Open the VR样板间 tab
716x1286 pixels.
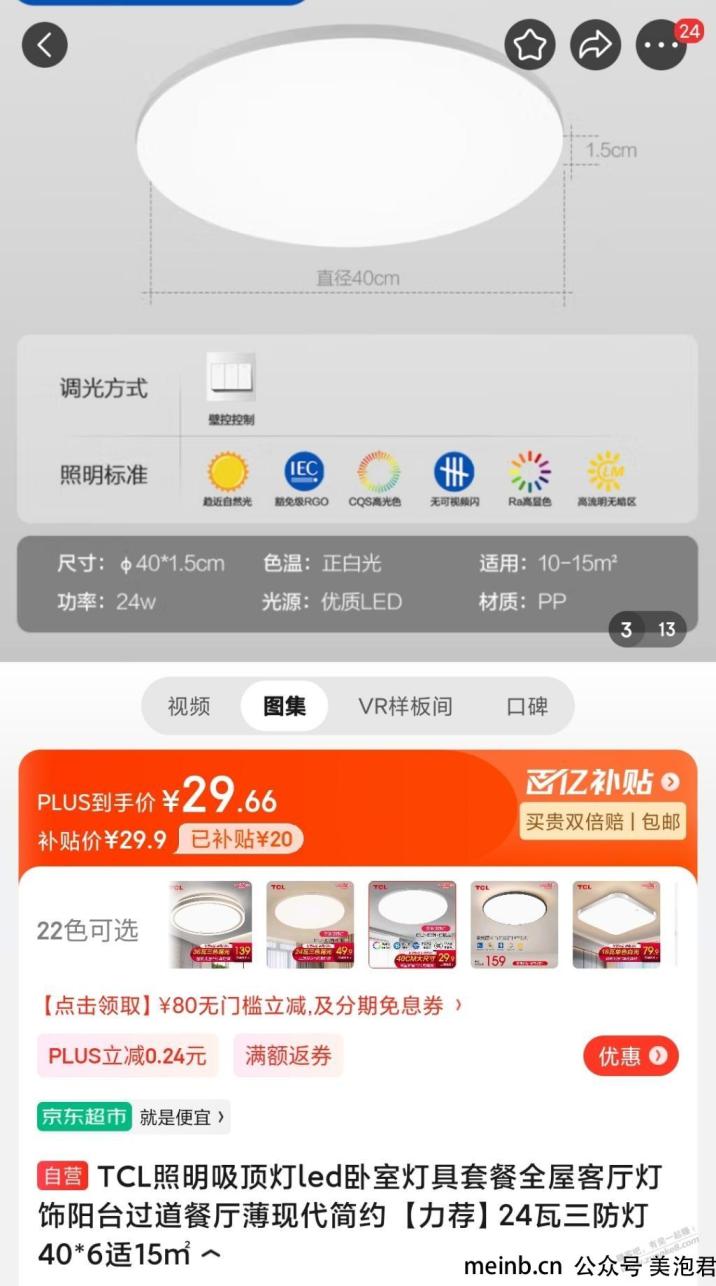click(x=405, y=706)
